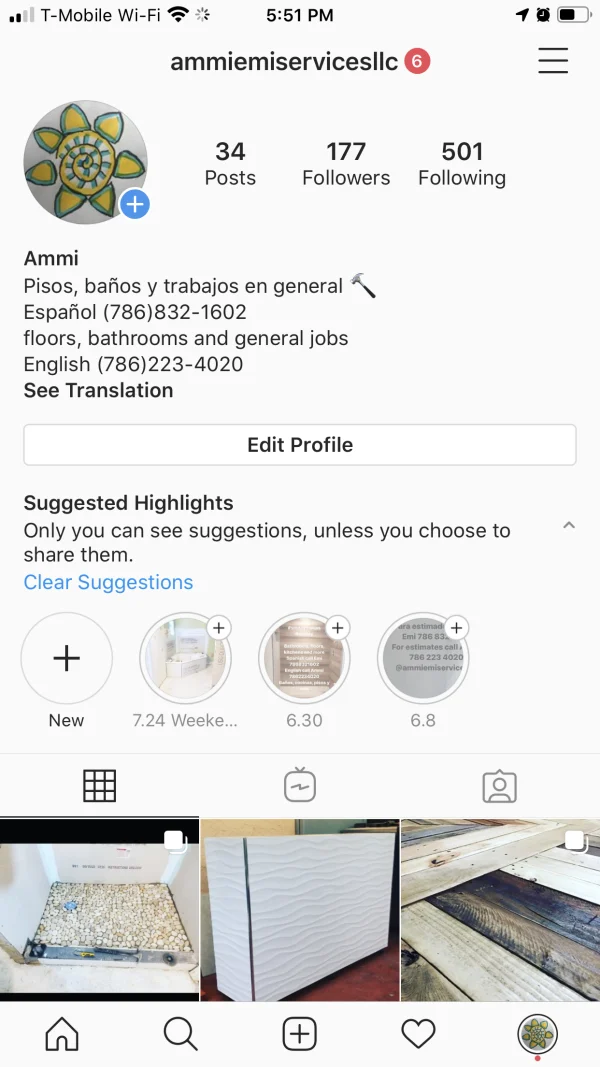Viewport: 600px width, 1067px height.
Task: Tap the blue plus on profile picture
Action: [135, 205]
